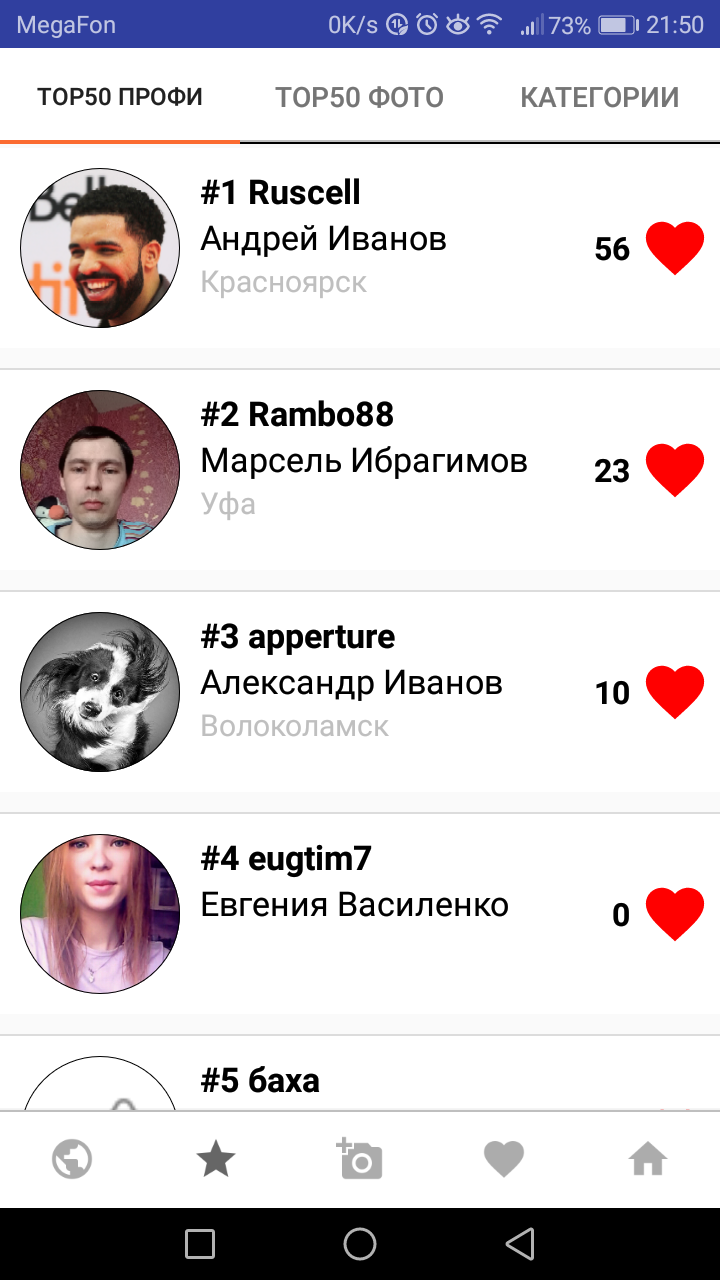Switch to the TOP50 ФОТО tab
The height and width of the screenshot is (1280, 720).
click(x=359, y=97)
